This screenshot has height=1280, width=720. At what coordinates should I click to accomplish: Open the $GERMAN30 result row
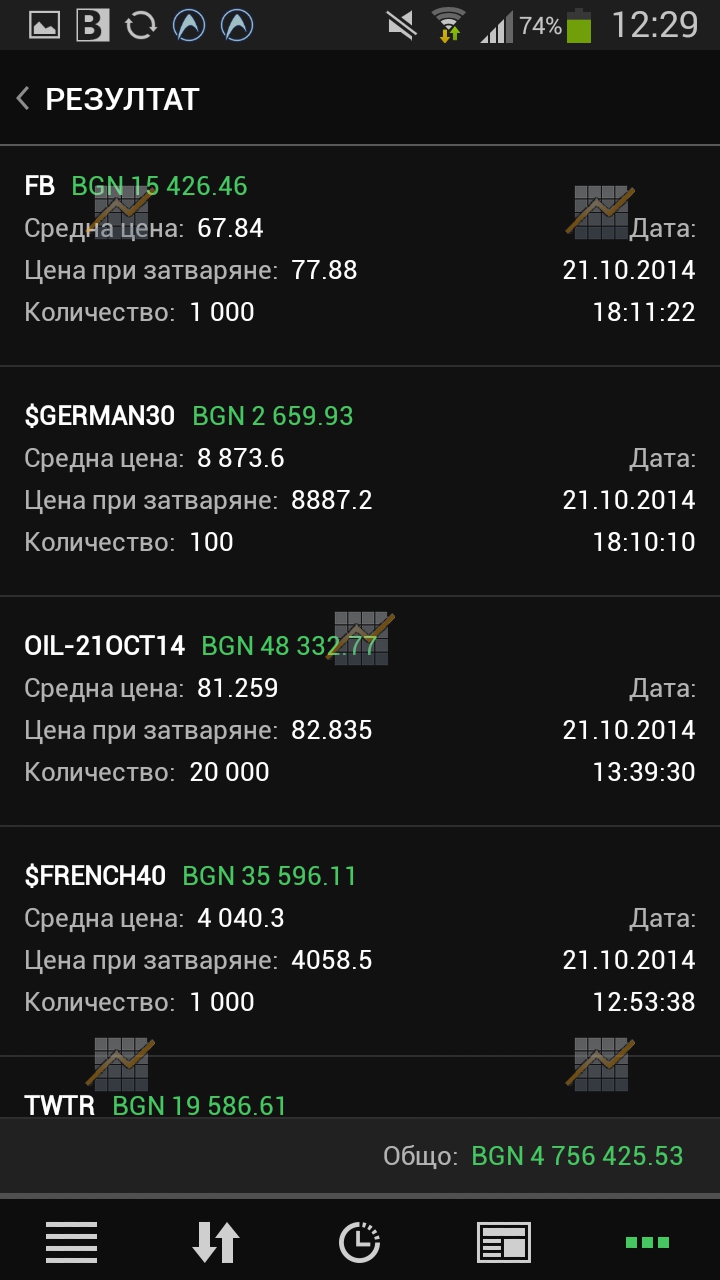click(360, 482)
